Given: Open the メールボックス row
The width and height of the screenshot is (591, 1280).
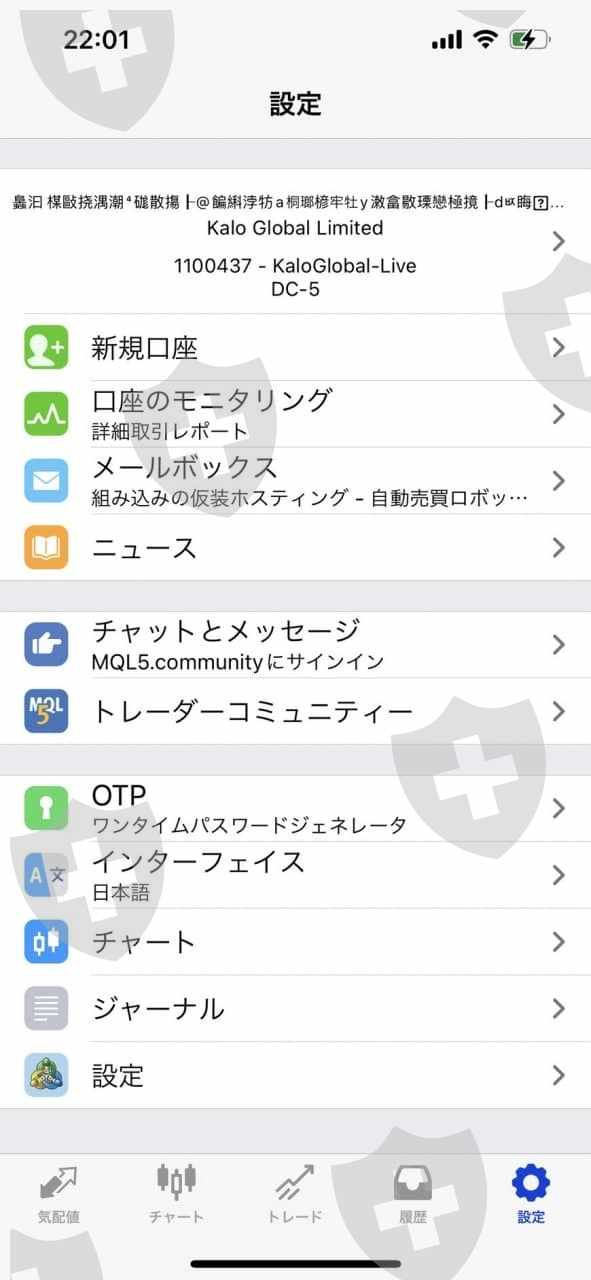Looking at the screenshot, I should (295, 481).
